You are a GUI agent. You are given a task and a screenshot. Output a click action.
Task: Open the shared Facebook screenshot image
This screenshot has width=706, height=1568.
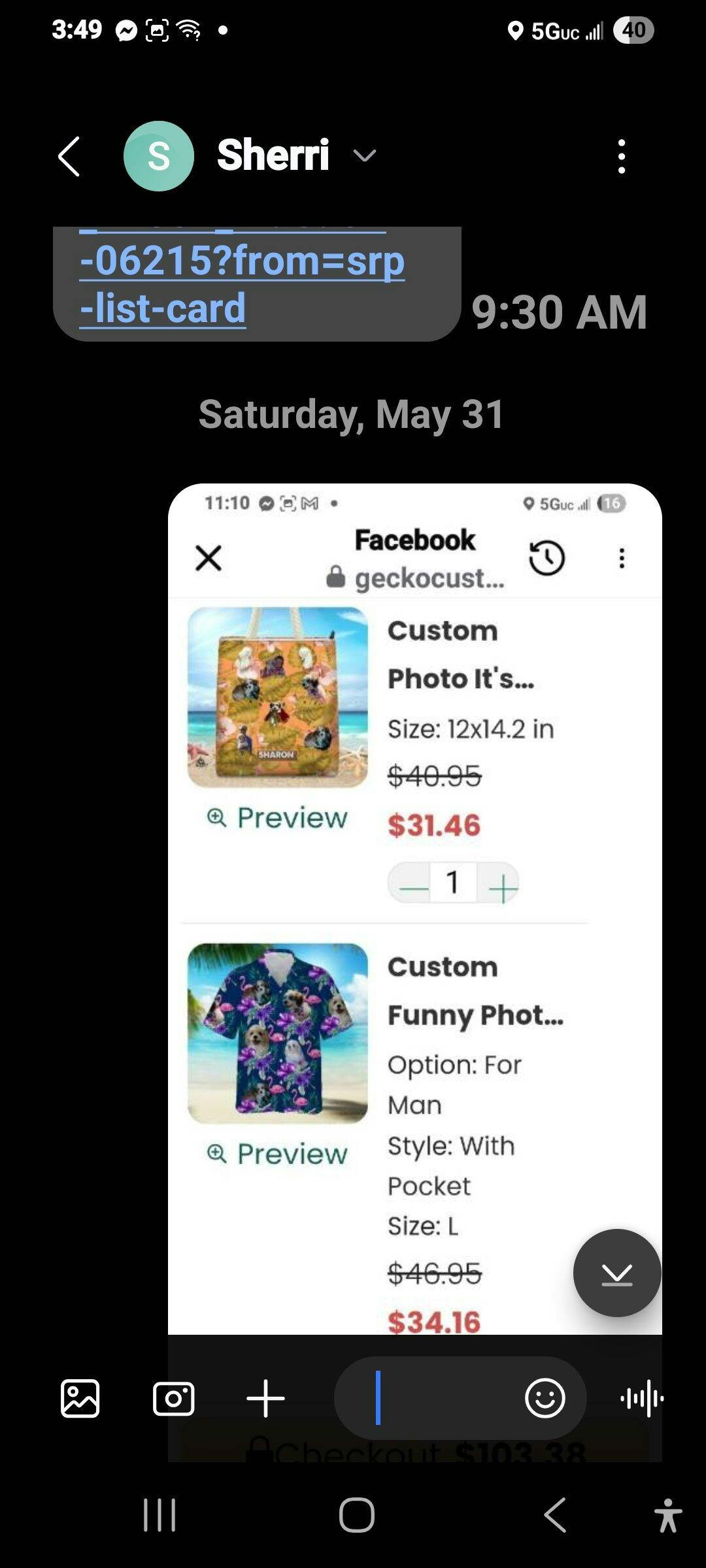(414, 908)
